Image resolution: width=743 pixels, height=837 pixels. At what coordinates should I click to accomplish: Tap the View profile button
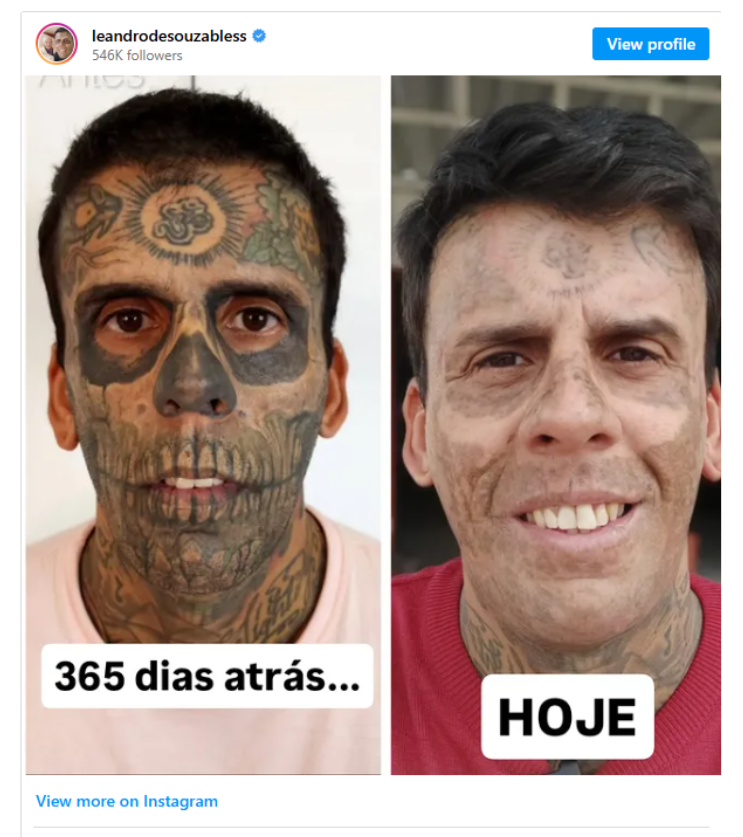pos(650,44)
